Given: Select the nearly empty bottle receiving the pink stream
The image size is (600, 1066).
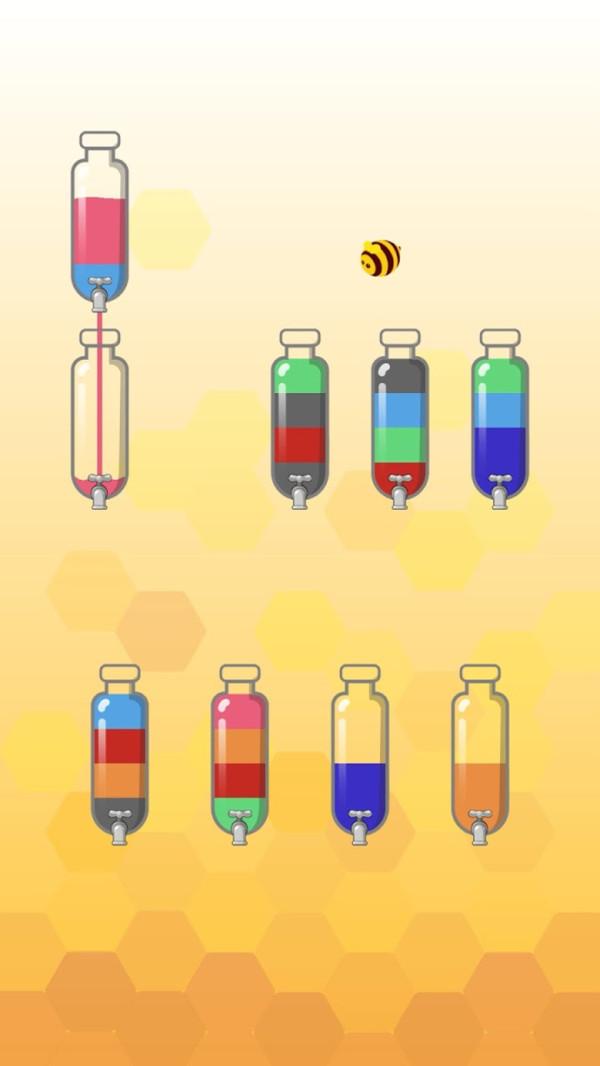Looking at the screenshot, I should pos(99,415).
